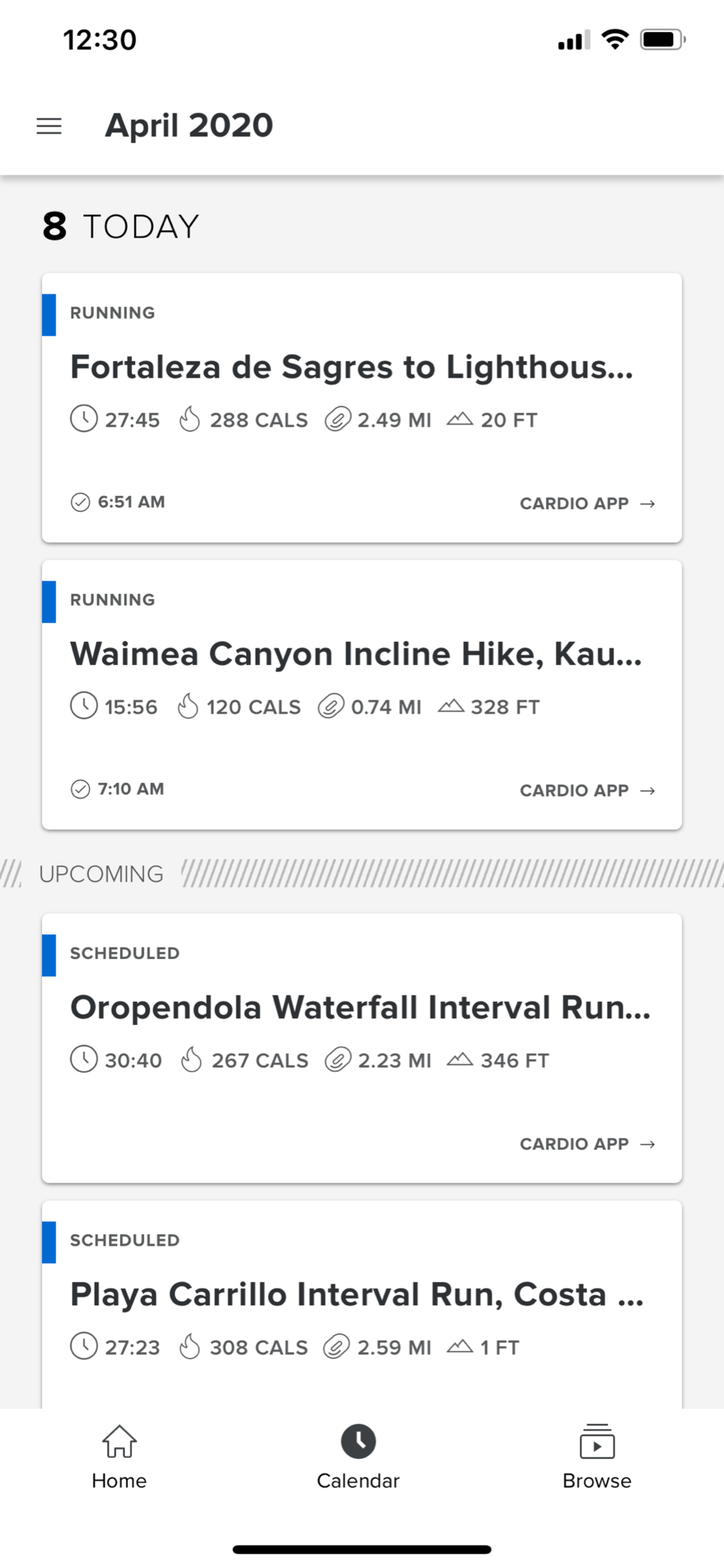
Task: Open the hamburger menu
Action: tap(49, 126)
